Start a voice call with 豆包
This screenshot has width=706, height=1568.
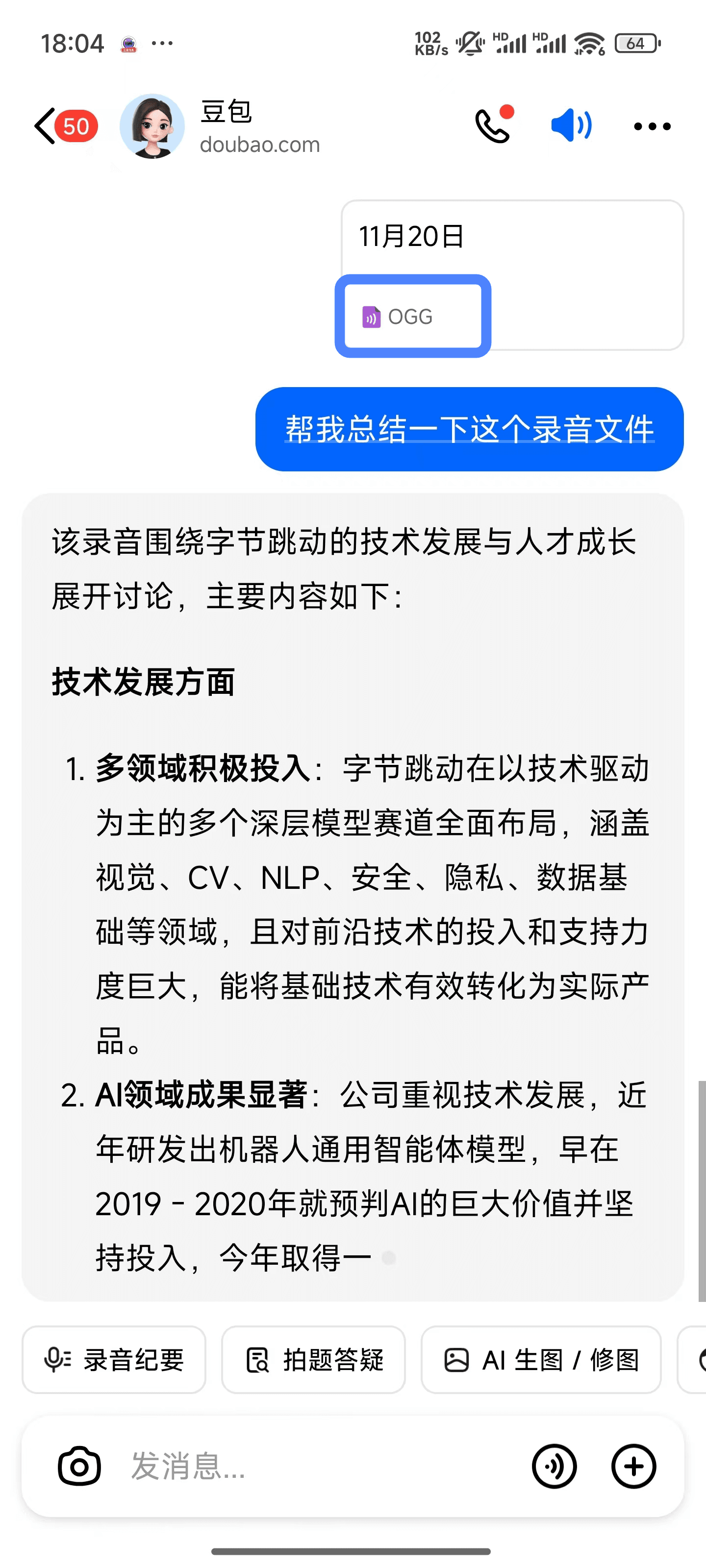(x=492, y=126)
